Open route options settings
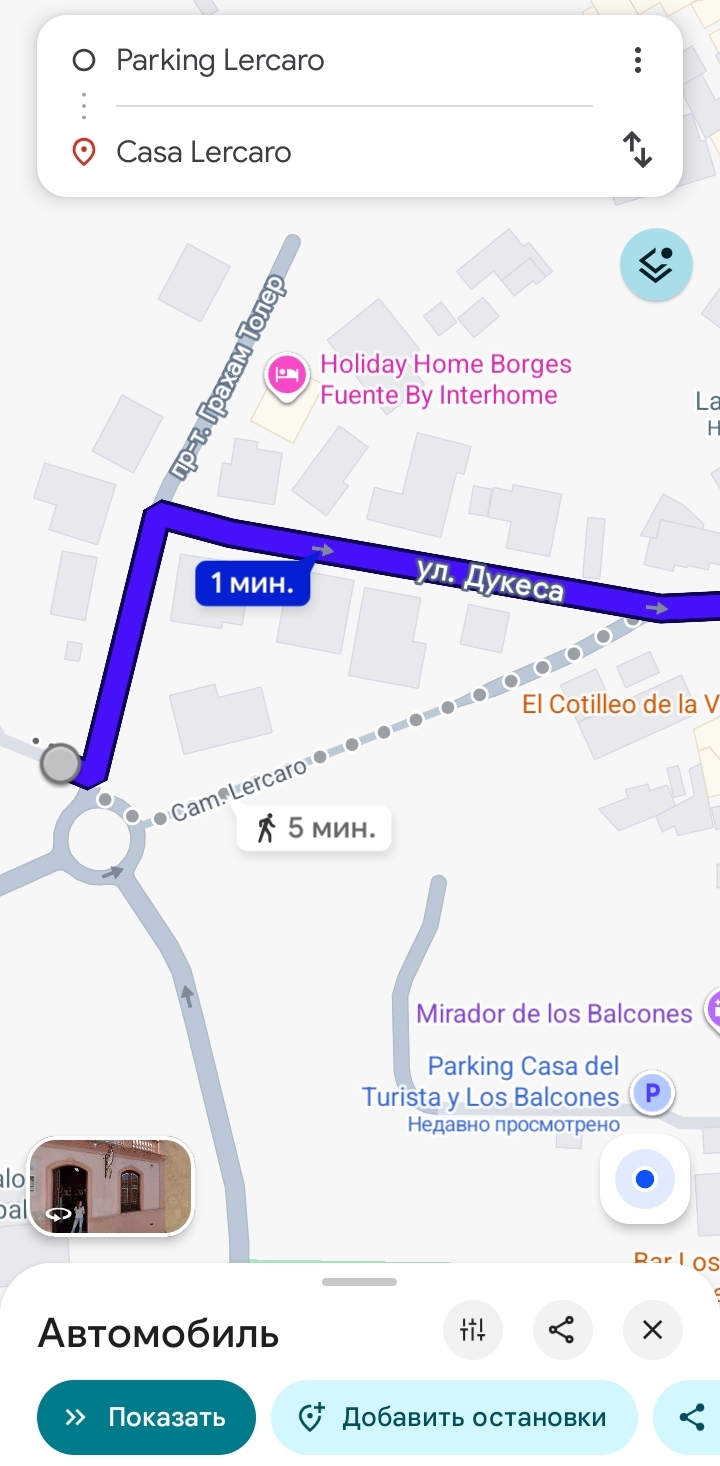This screenshot has height=1466, width=720. tap(472, 1330)
